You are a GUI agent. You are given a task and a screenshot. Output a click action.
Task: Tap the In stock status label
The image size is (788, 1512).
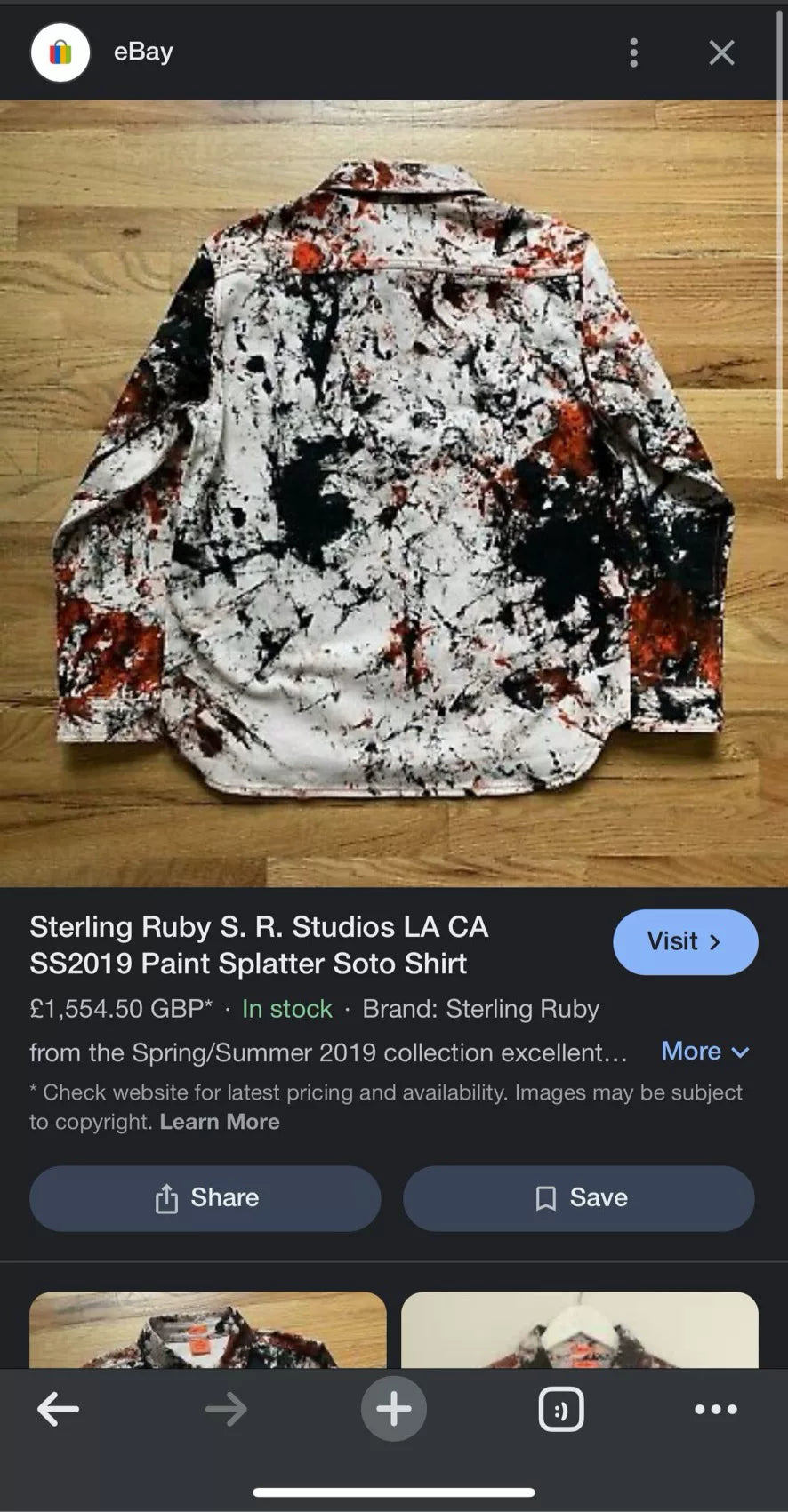(x=286, y=1009)
